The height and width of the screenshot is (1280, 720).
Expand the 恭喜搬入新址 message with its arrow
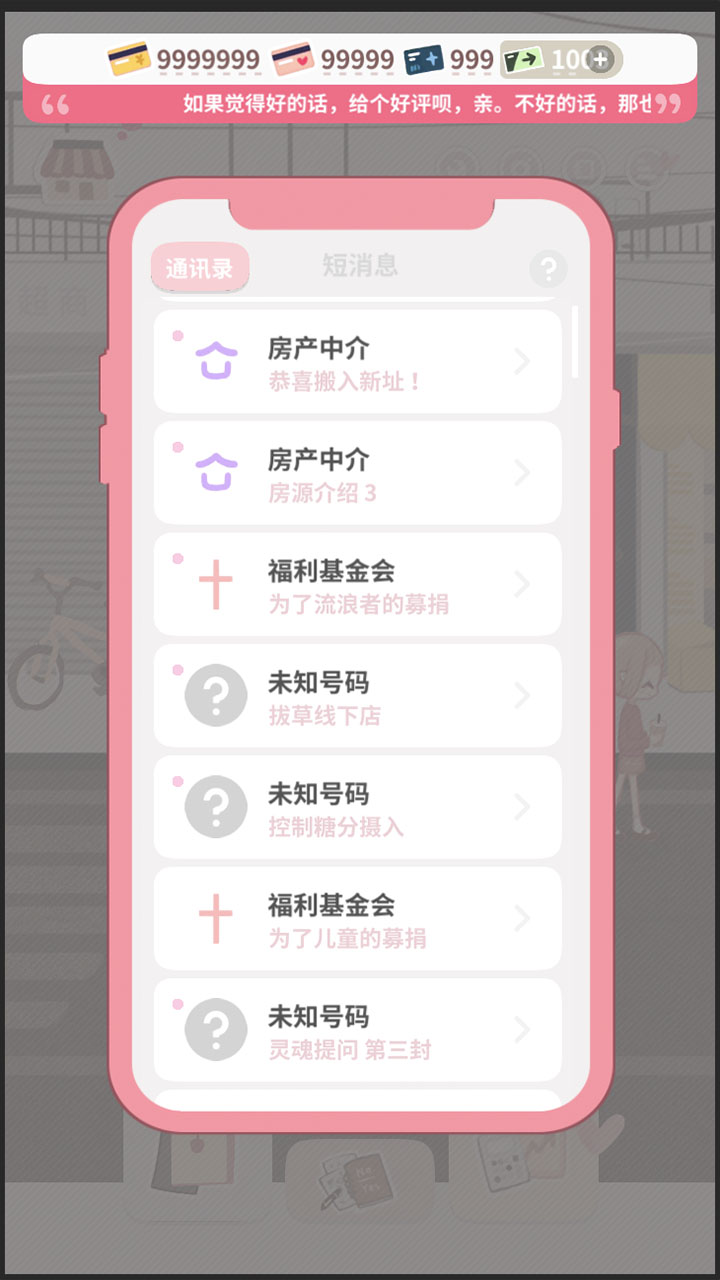[x=521, y=360]
